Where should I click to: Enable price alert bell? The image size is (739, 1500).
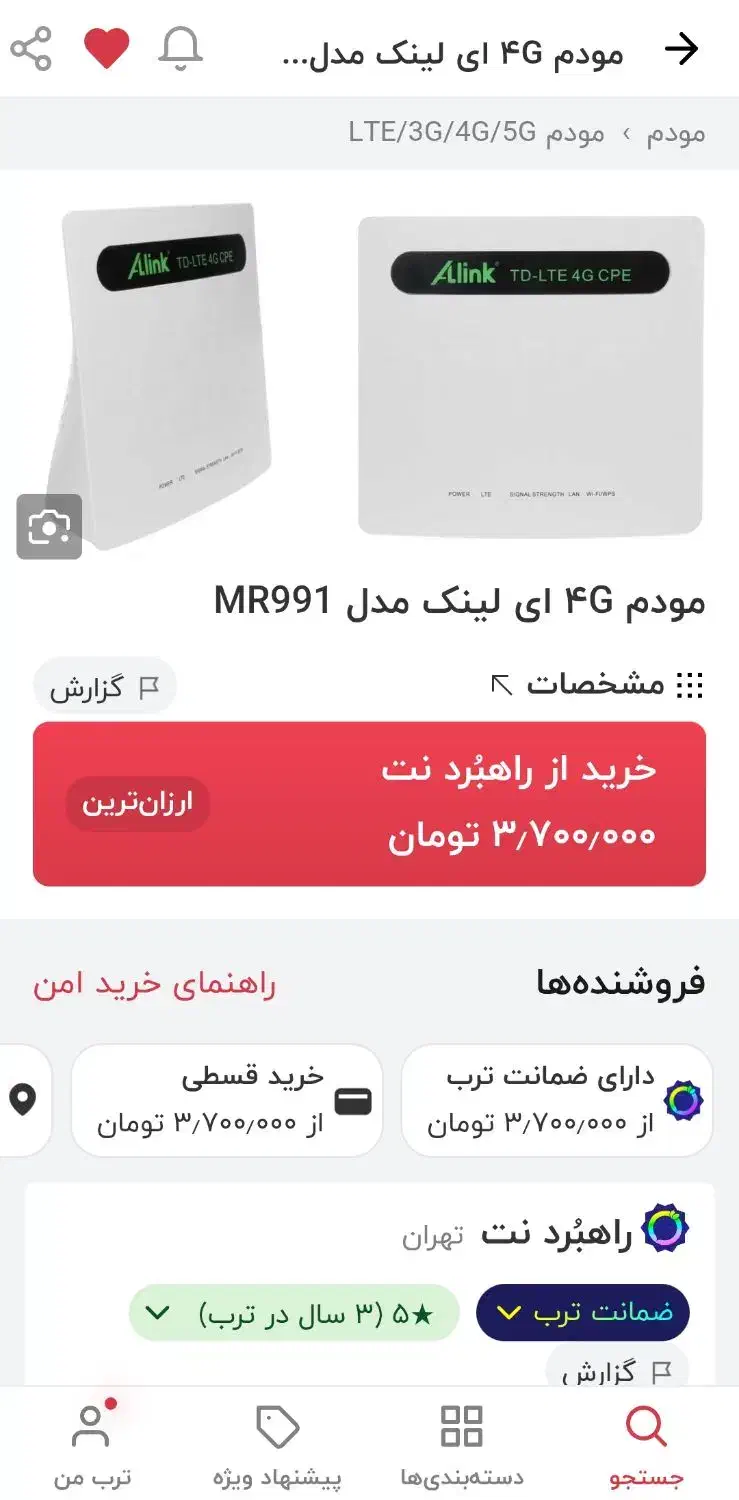181,48
